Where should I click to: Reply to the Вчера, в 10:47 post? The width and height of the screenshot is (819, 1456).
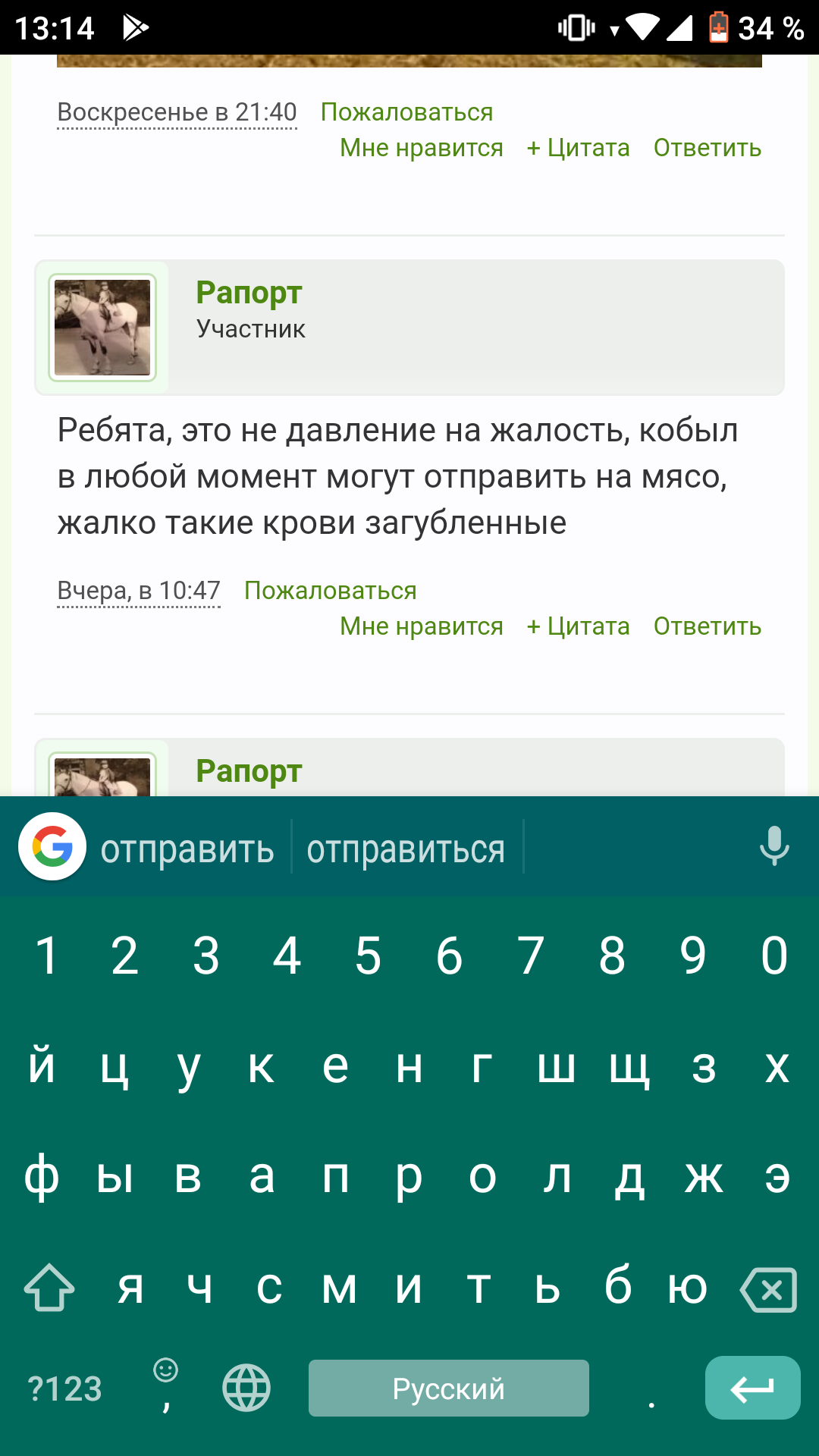tap(708, 626)
